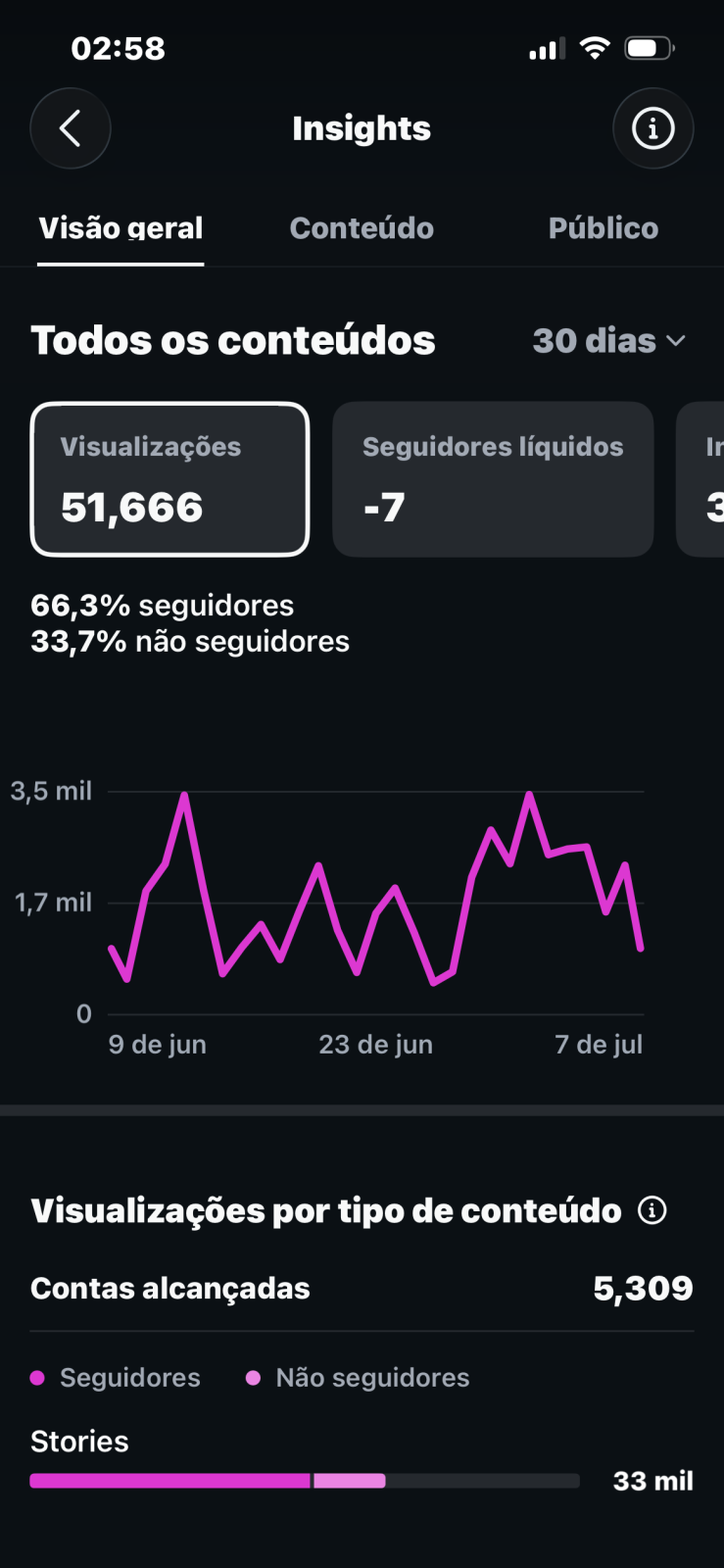Open the Insights info button
The height and width of the screenshot is (1568, 724).
pos(652,128)
